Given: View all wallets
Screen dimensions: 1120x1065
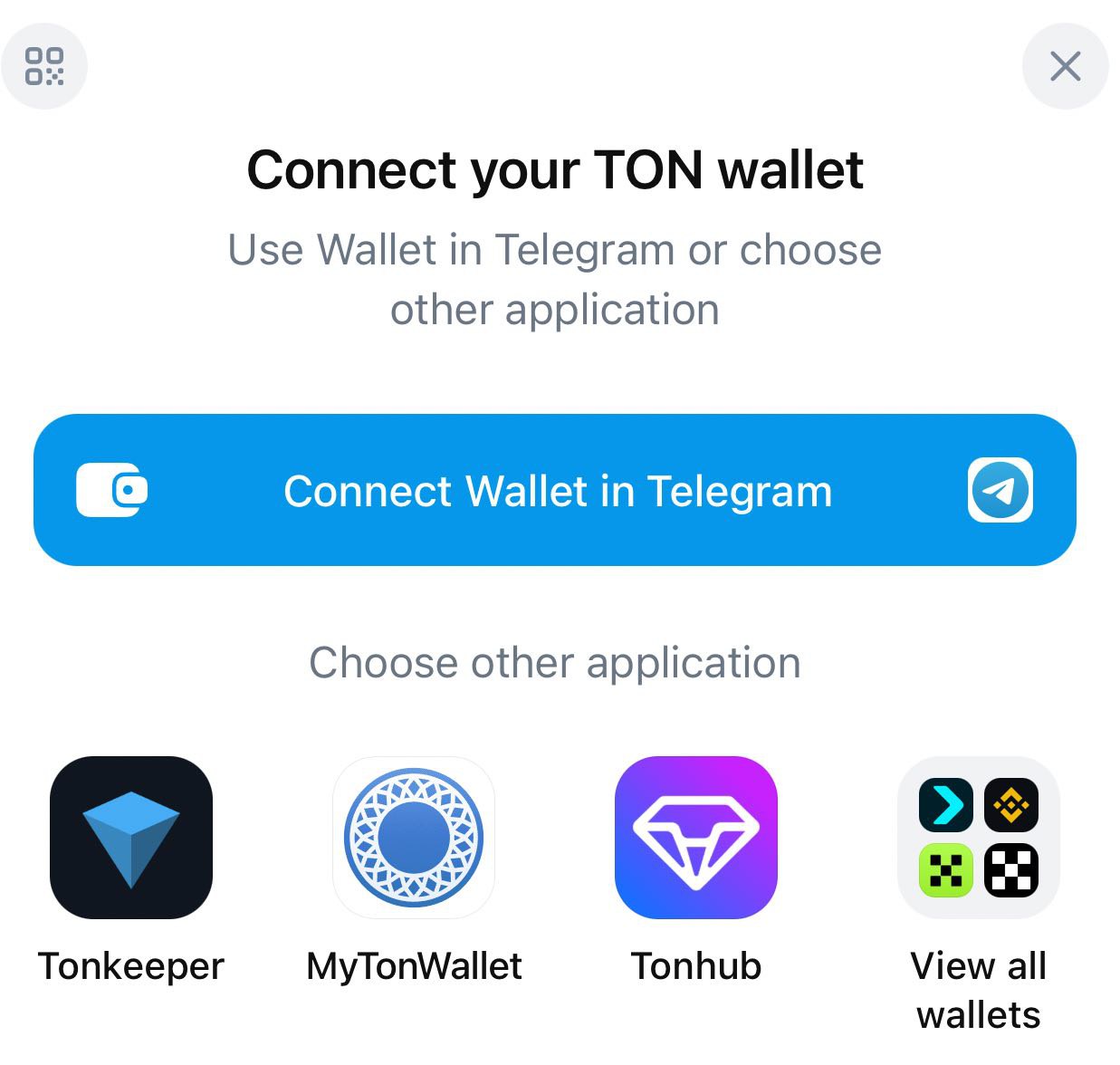Looking at the screenshot, I should 978,838.
